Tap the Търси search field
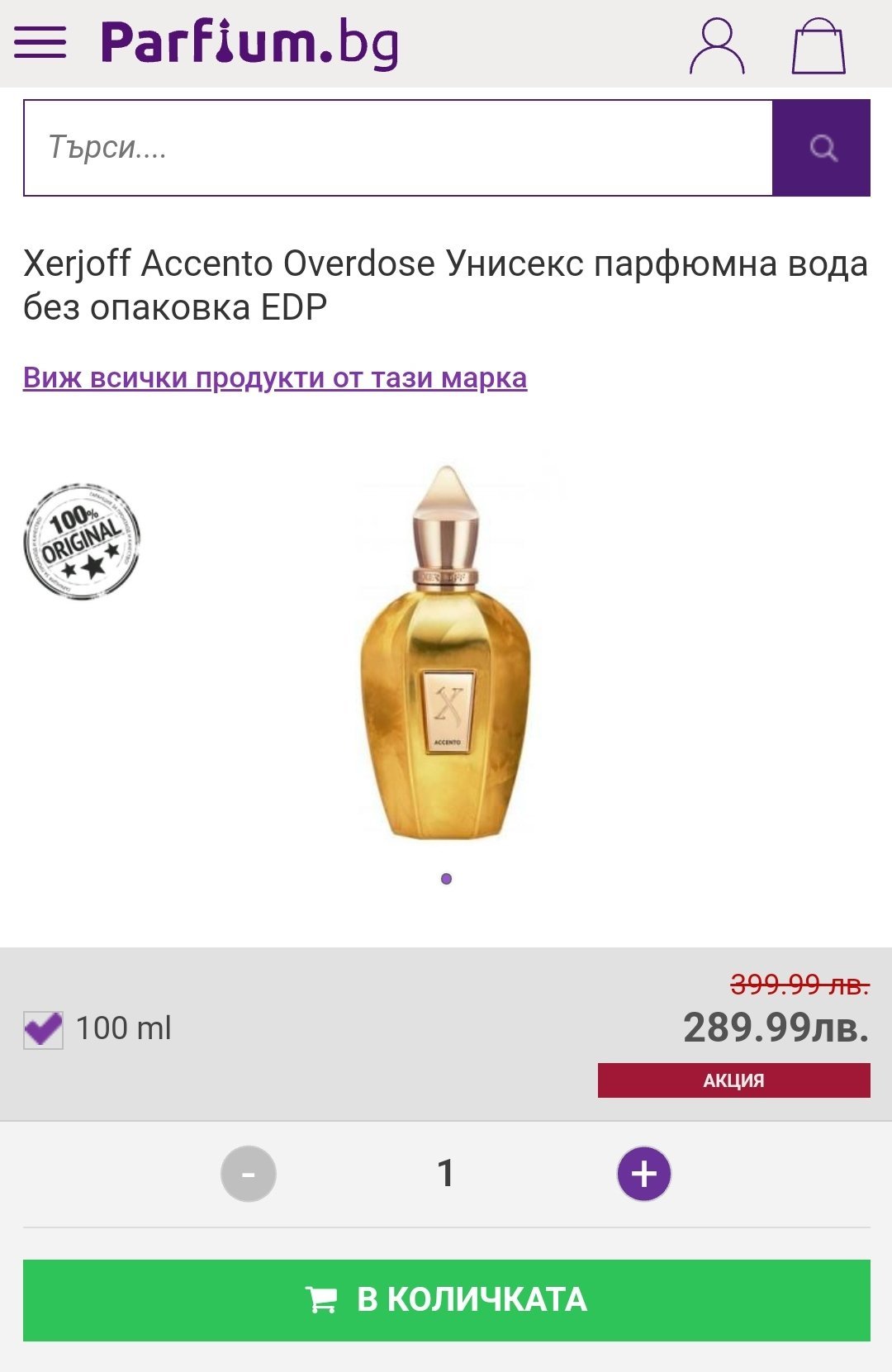The width and height of the screenshot is (892, 1372). [x=398, y=148]
